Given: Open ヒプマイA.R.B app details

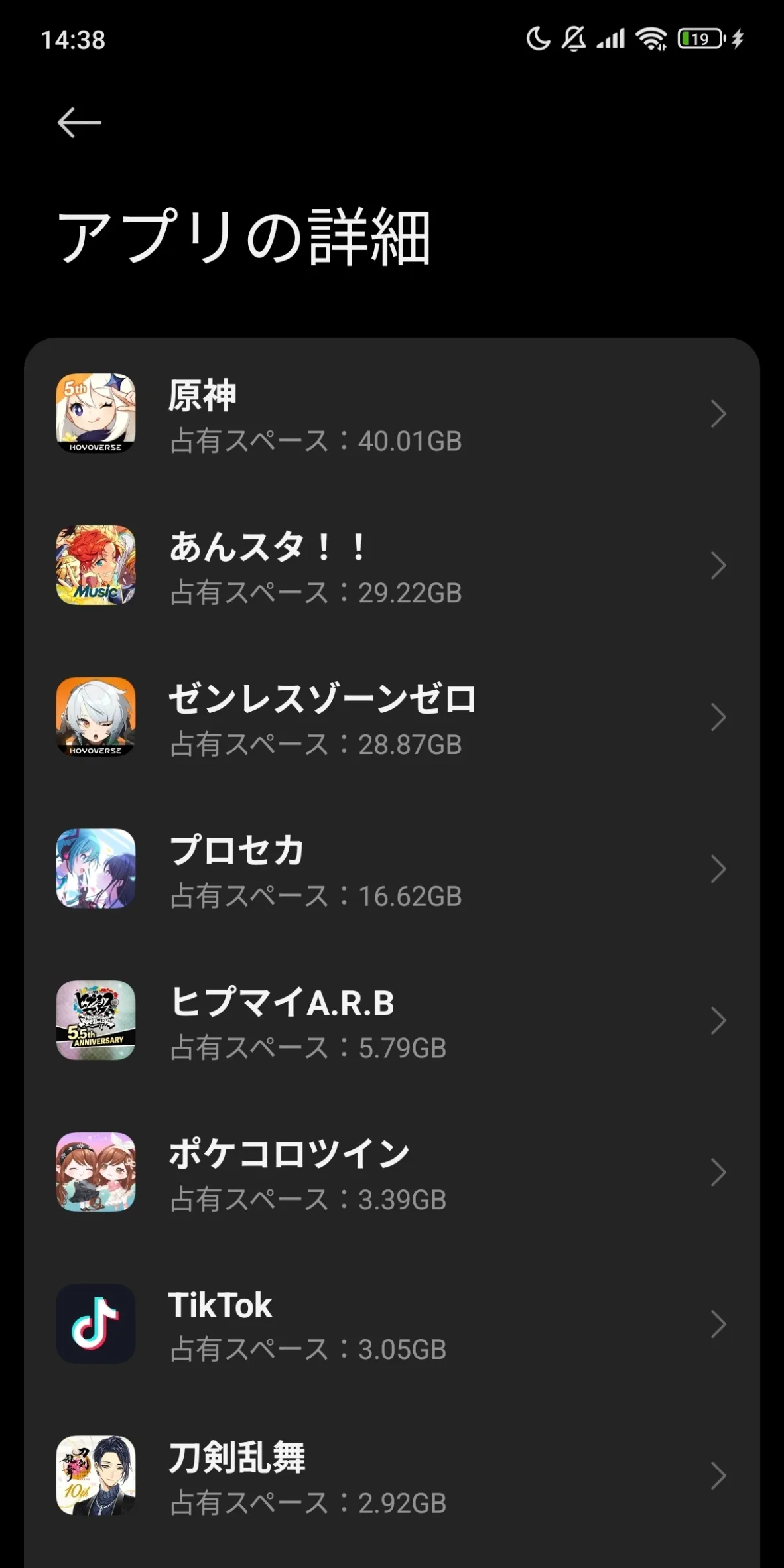Looking at the screenshot, I should [391, 1021].
